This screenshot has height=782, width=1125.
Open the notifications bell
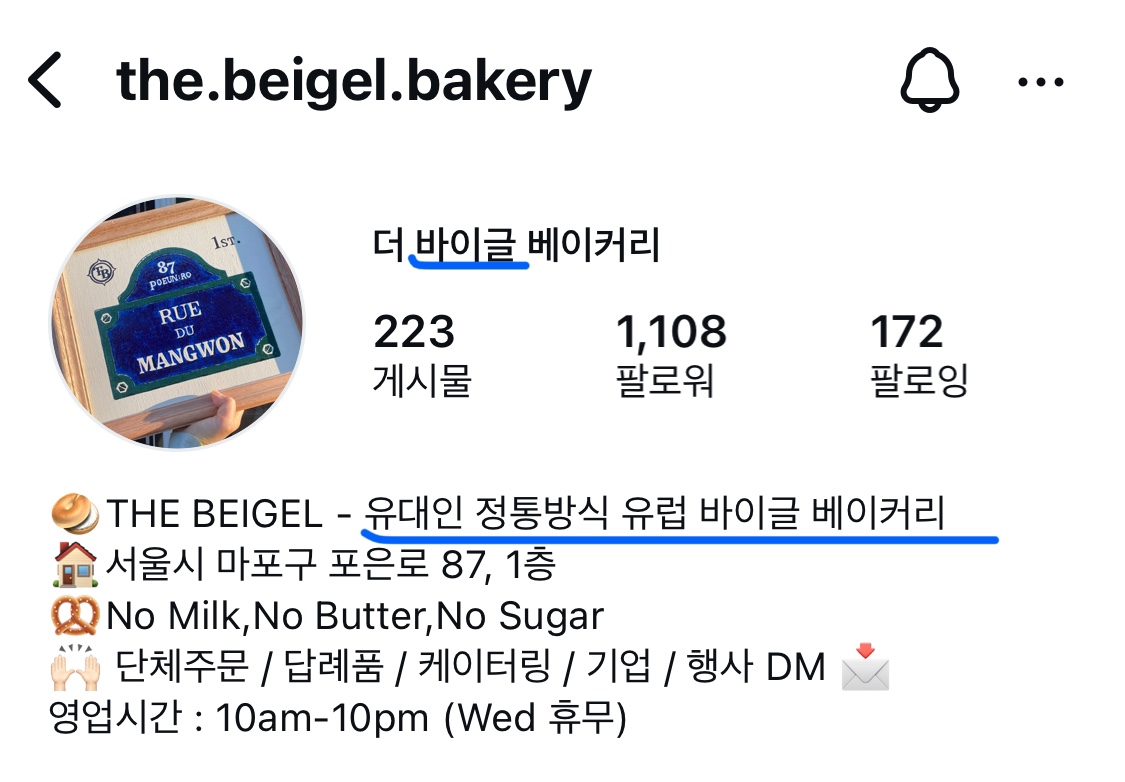tap(929, 81)
